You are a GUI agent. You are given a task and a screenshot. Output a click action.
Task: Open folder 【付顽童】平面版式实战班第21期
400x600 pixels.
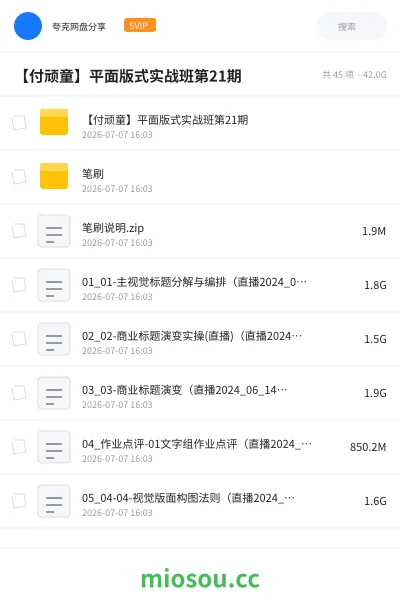pos(200,123)
